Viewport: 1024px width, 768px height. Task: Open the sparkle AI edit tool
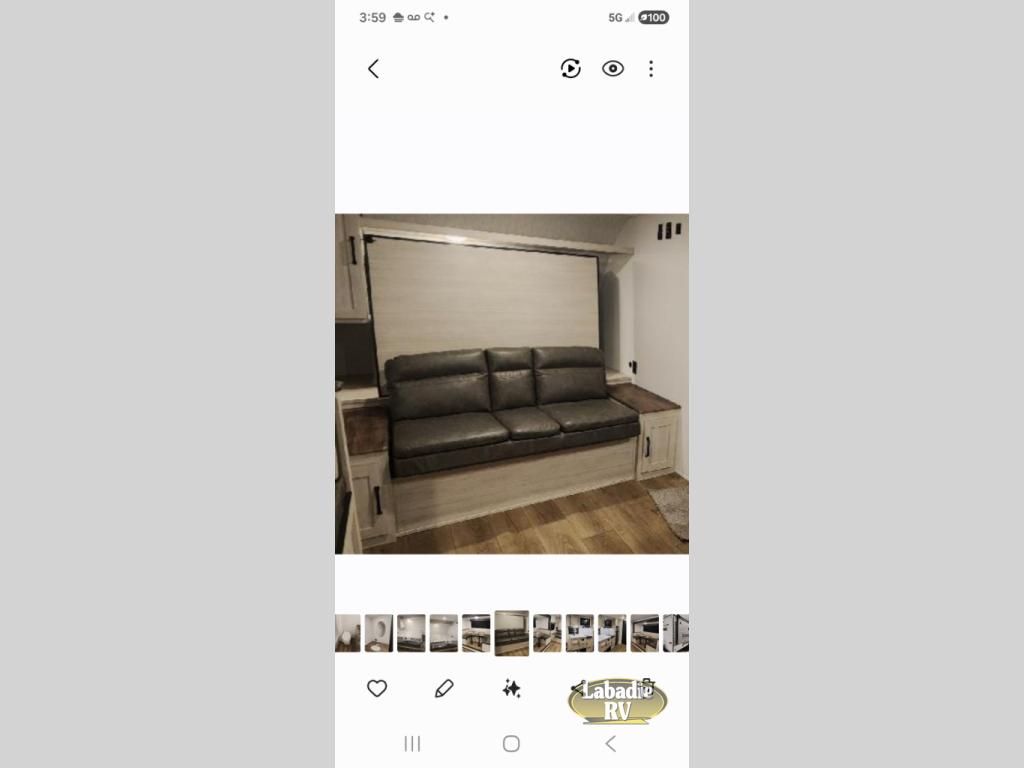pos(511,688)
